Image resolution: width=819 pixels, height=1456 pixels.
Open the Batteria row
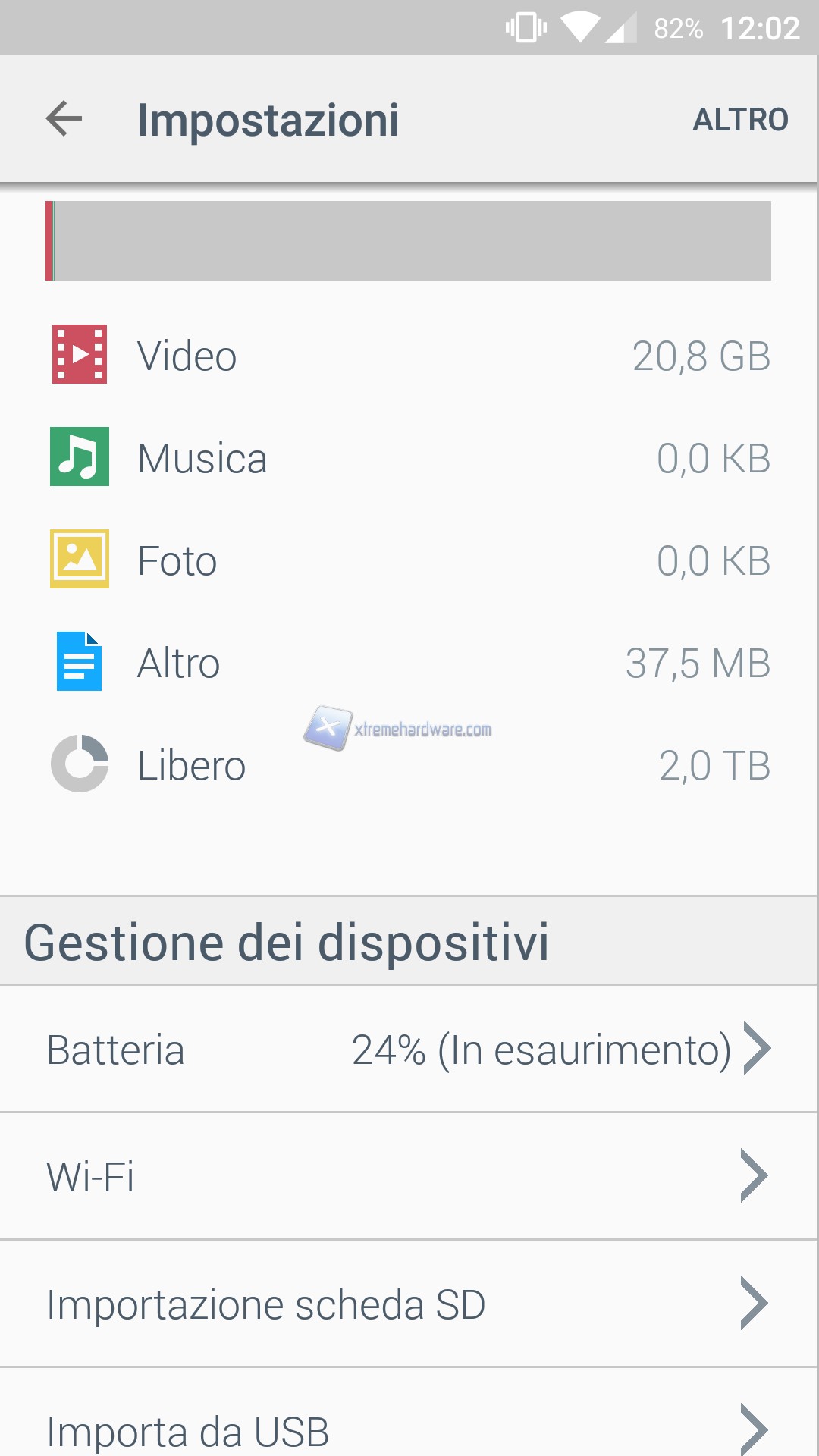pyautogui.click(x=408, y=1050)
